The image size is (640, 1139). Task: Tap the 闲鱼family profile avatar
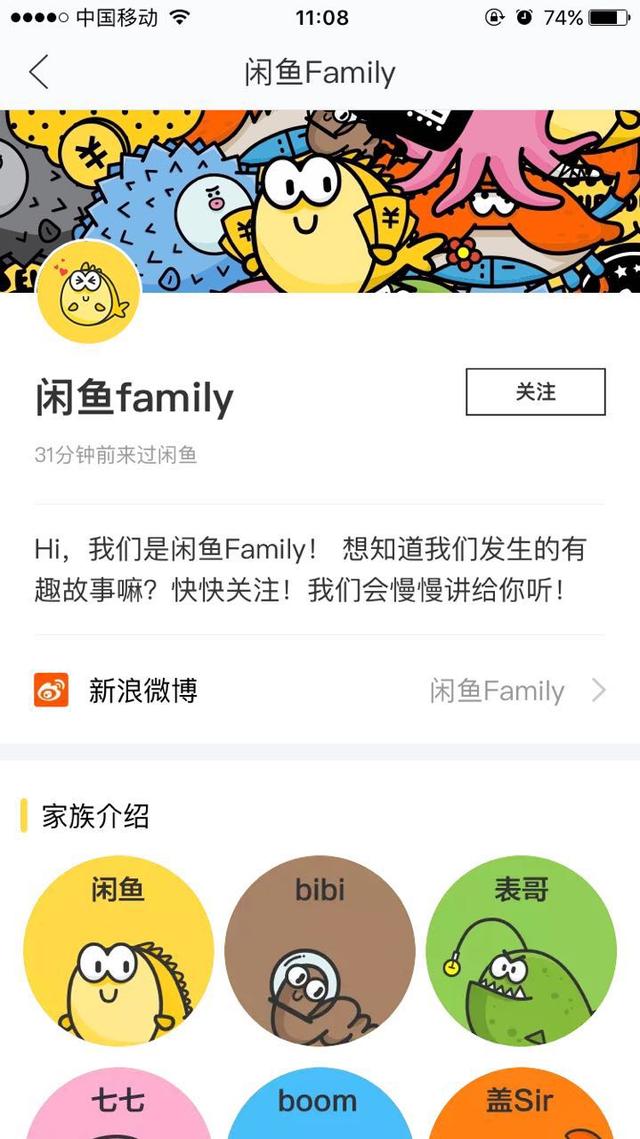88,292
